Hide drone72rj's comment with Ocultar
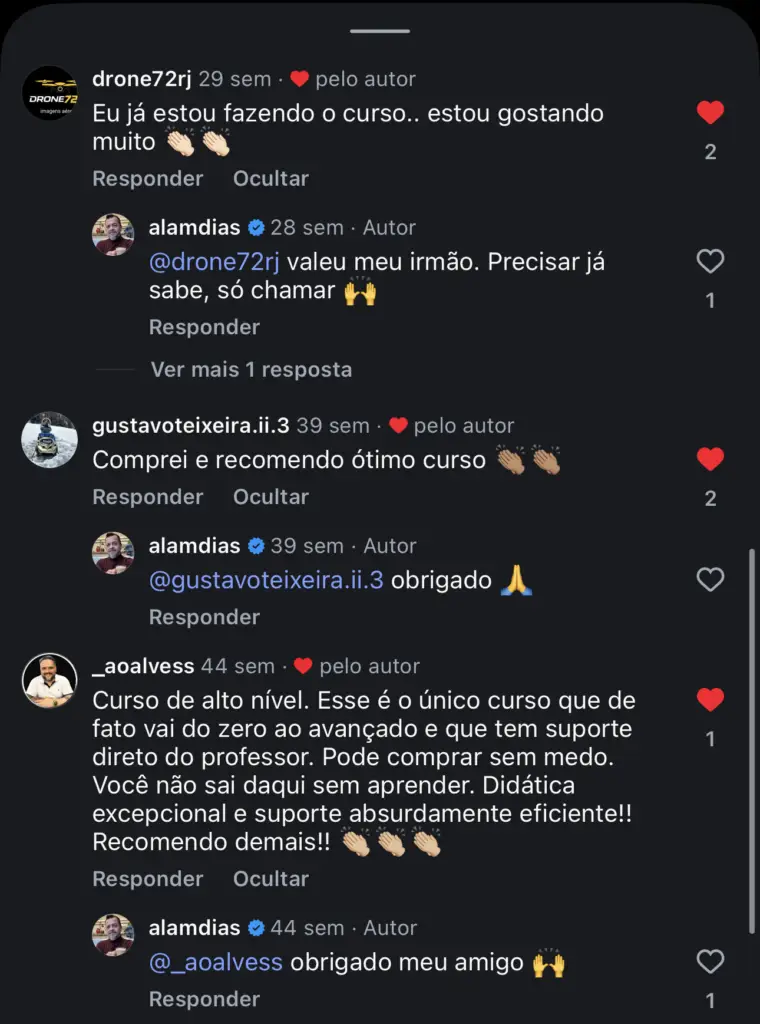Image resolution: width=760 pixels, height=1024 pixels. [x=270, y=178]
